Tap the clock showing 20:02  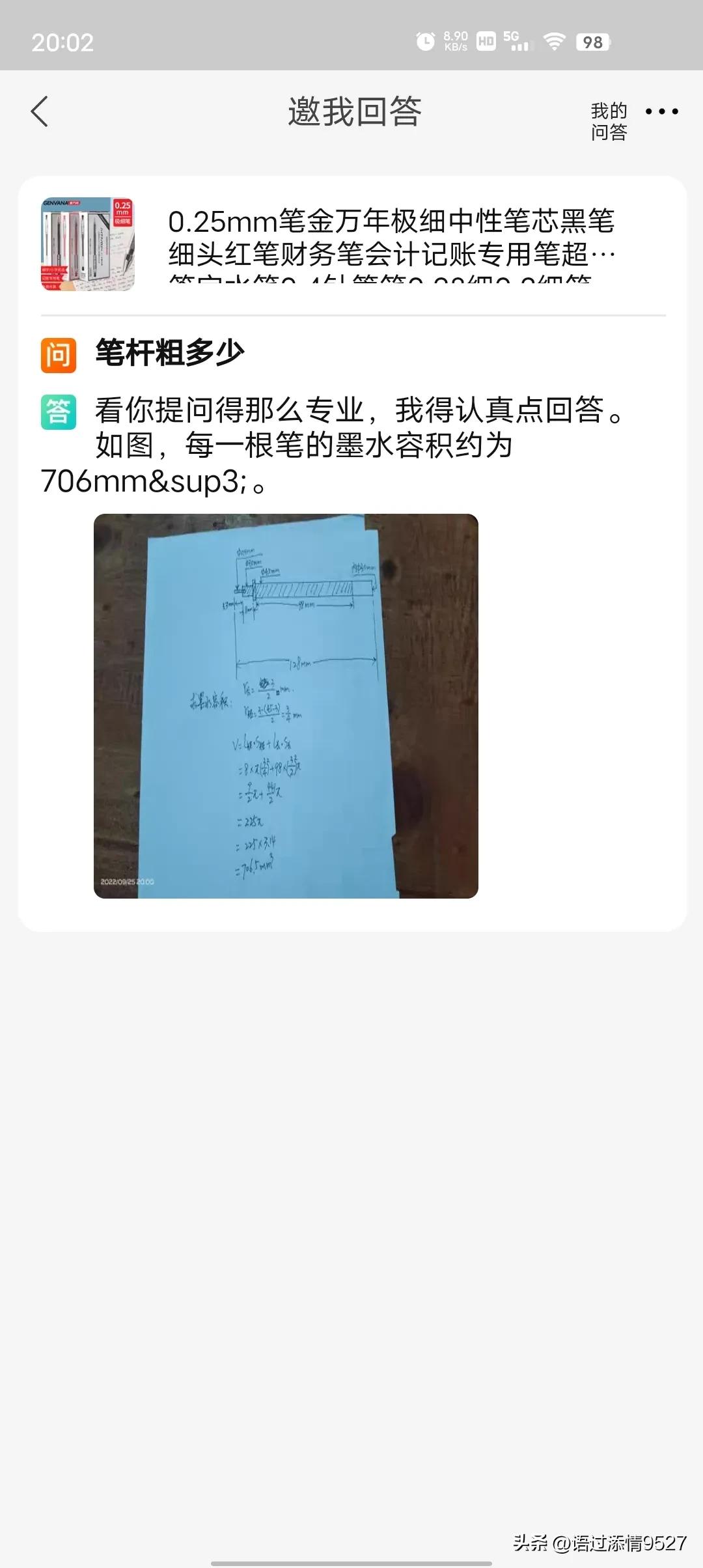point(62,43)
